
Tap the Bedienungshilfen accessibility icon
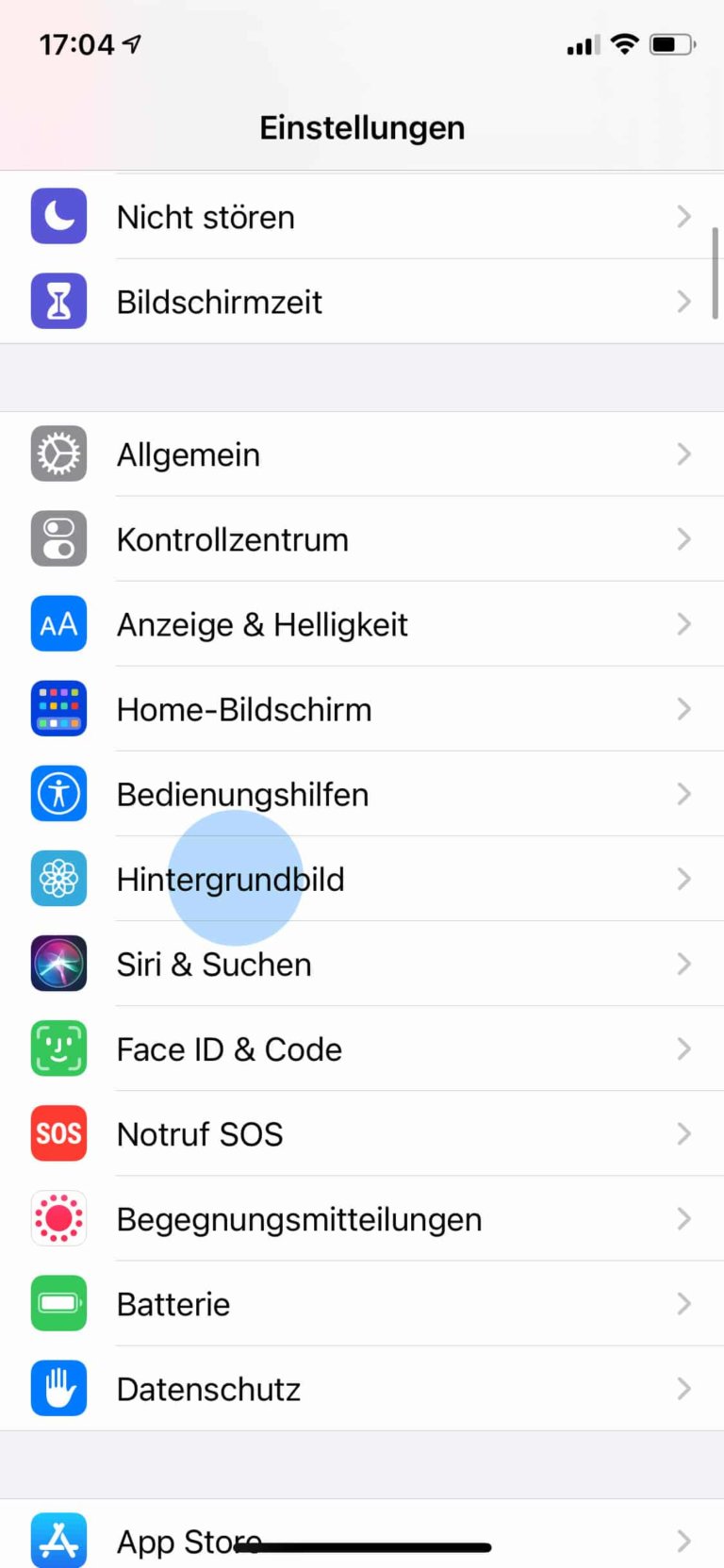pyautogui.click(x=58, y=793)
